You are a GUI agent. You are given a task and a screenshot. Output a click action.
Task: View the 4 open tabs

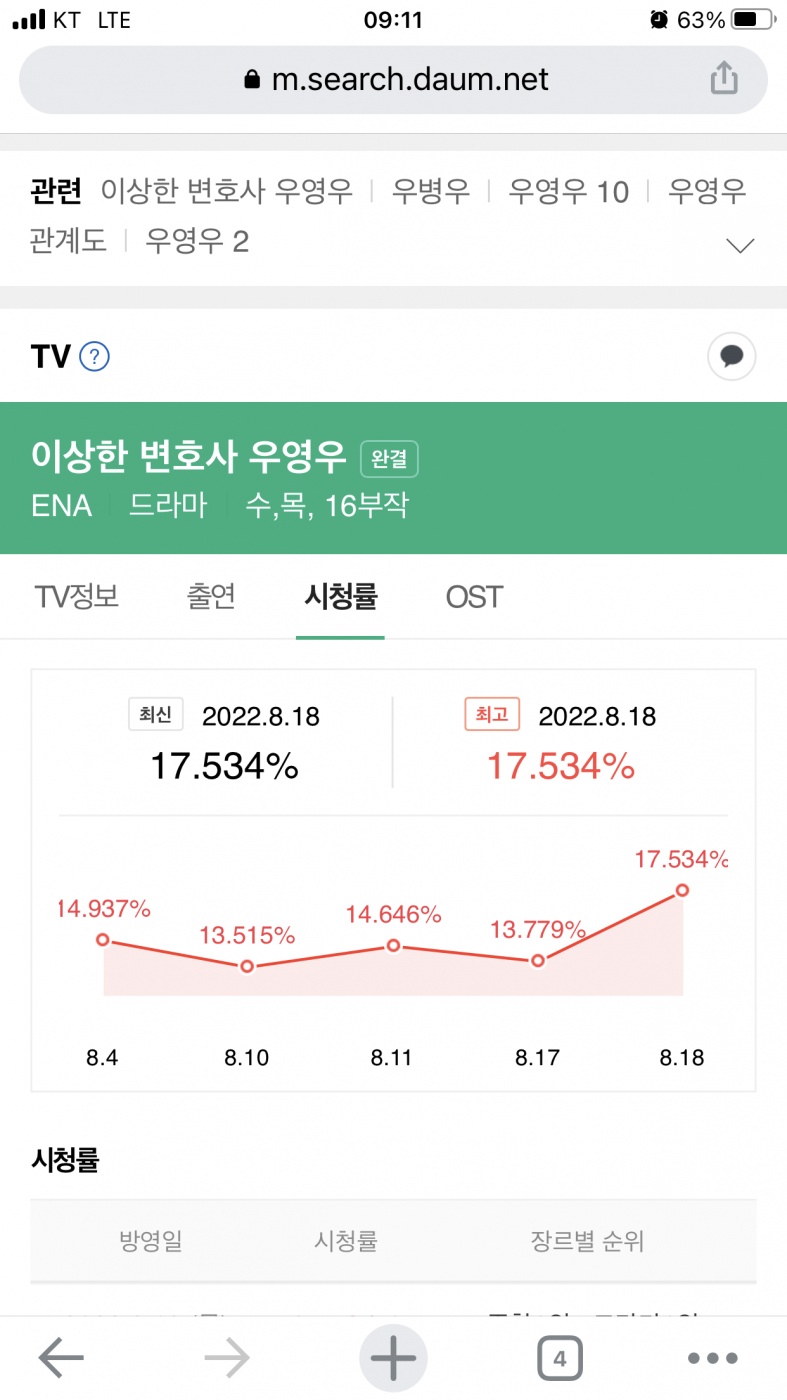tap(559, 1357)
